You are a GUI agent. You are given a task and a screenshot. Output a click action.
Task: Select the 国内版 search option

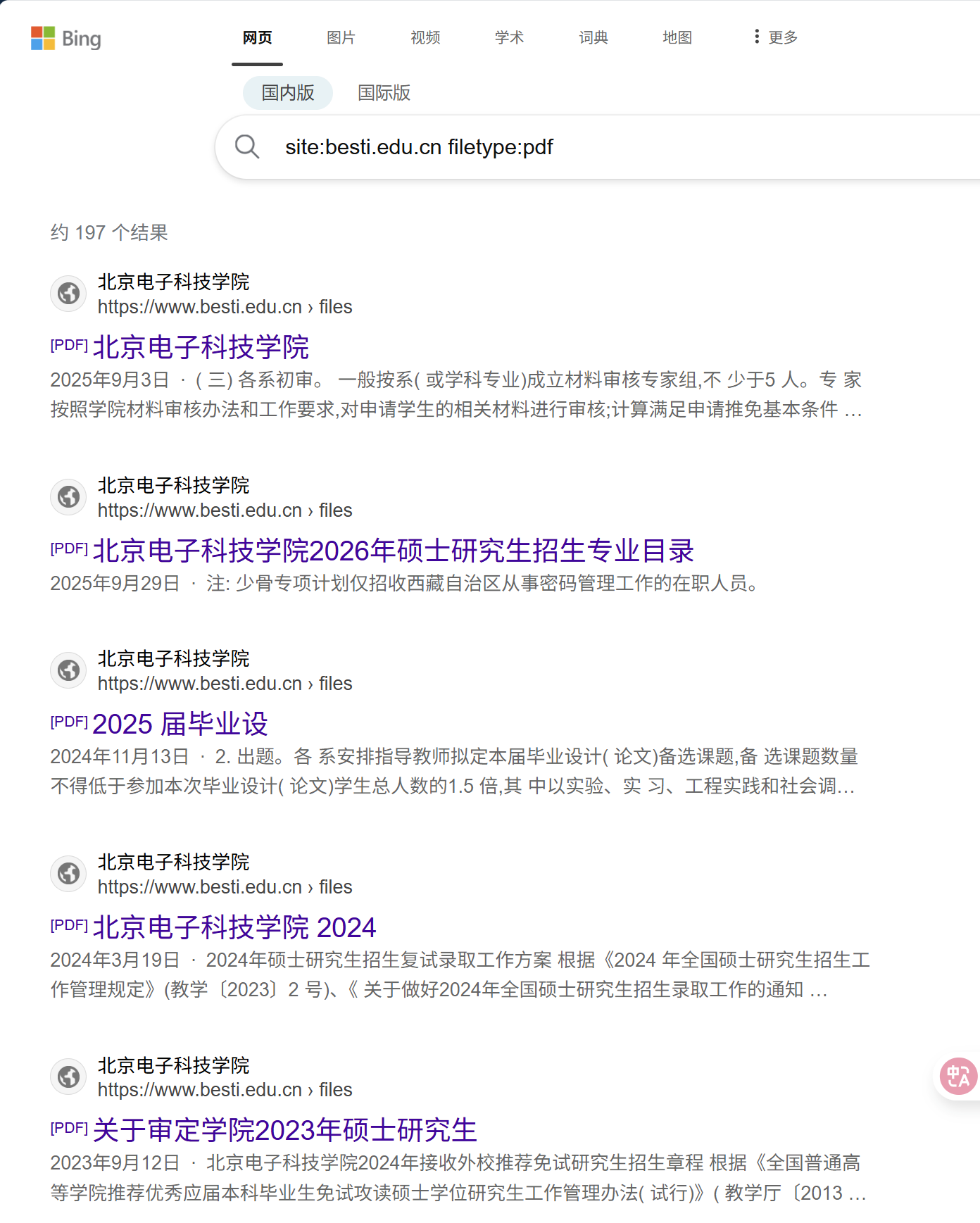point(287,93)
